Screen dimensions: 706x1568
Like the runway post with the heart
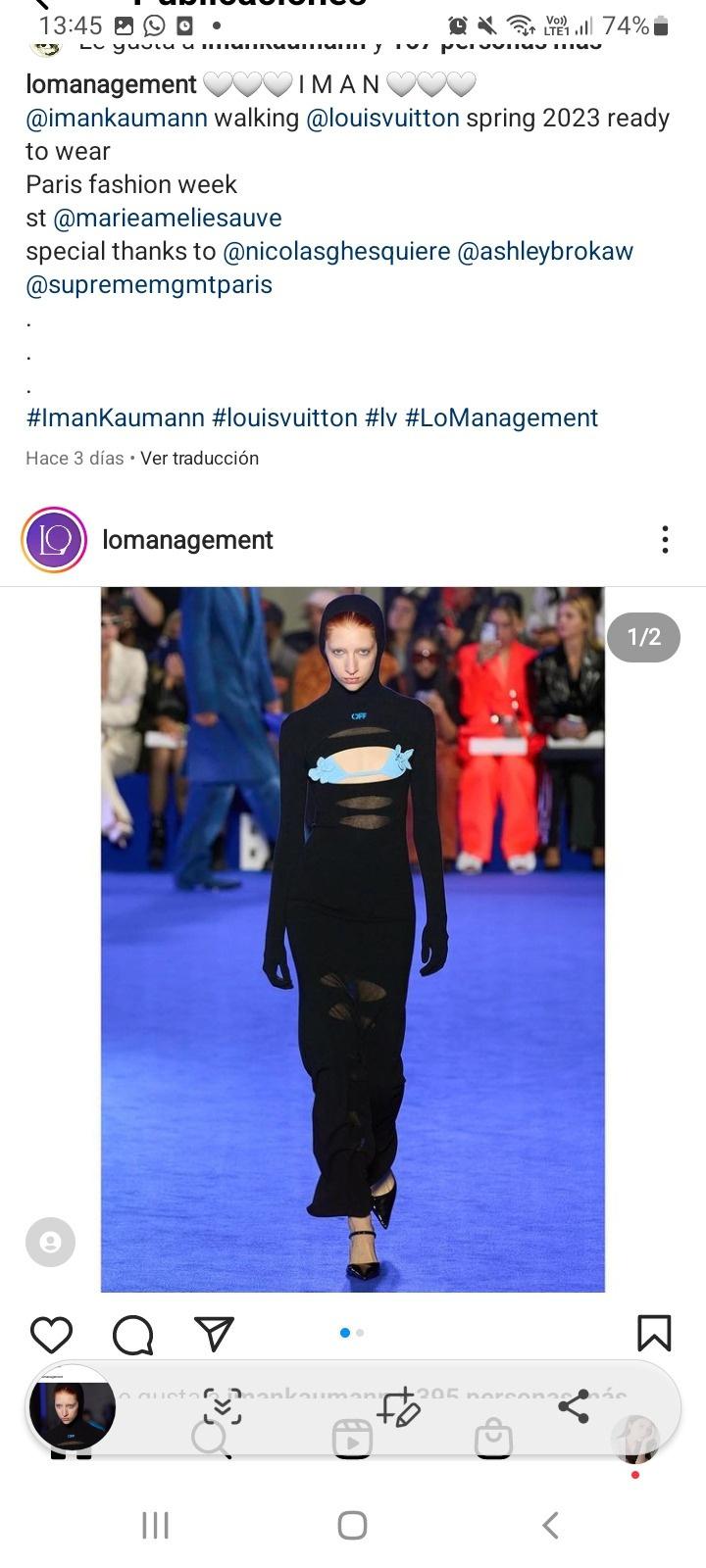point(51,1335)
